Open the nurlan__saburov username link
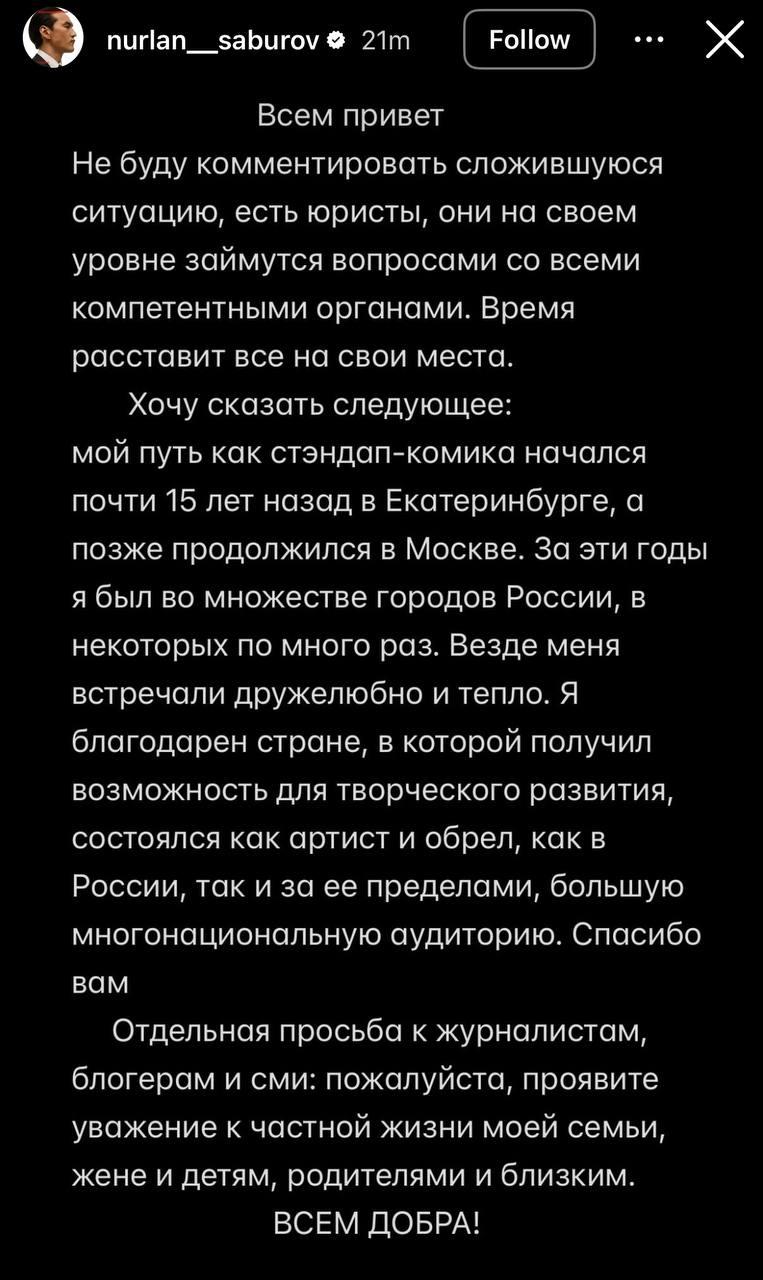Image resolution: width=763 pixels, height=1280 pixels. pos(214,40)
